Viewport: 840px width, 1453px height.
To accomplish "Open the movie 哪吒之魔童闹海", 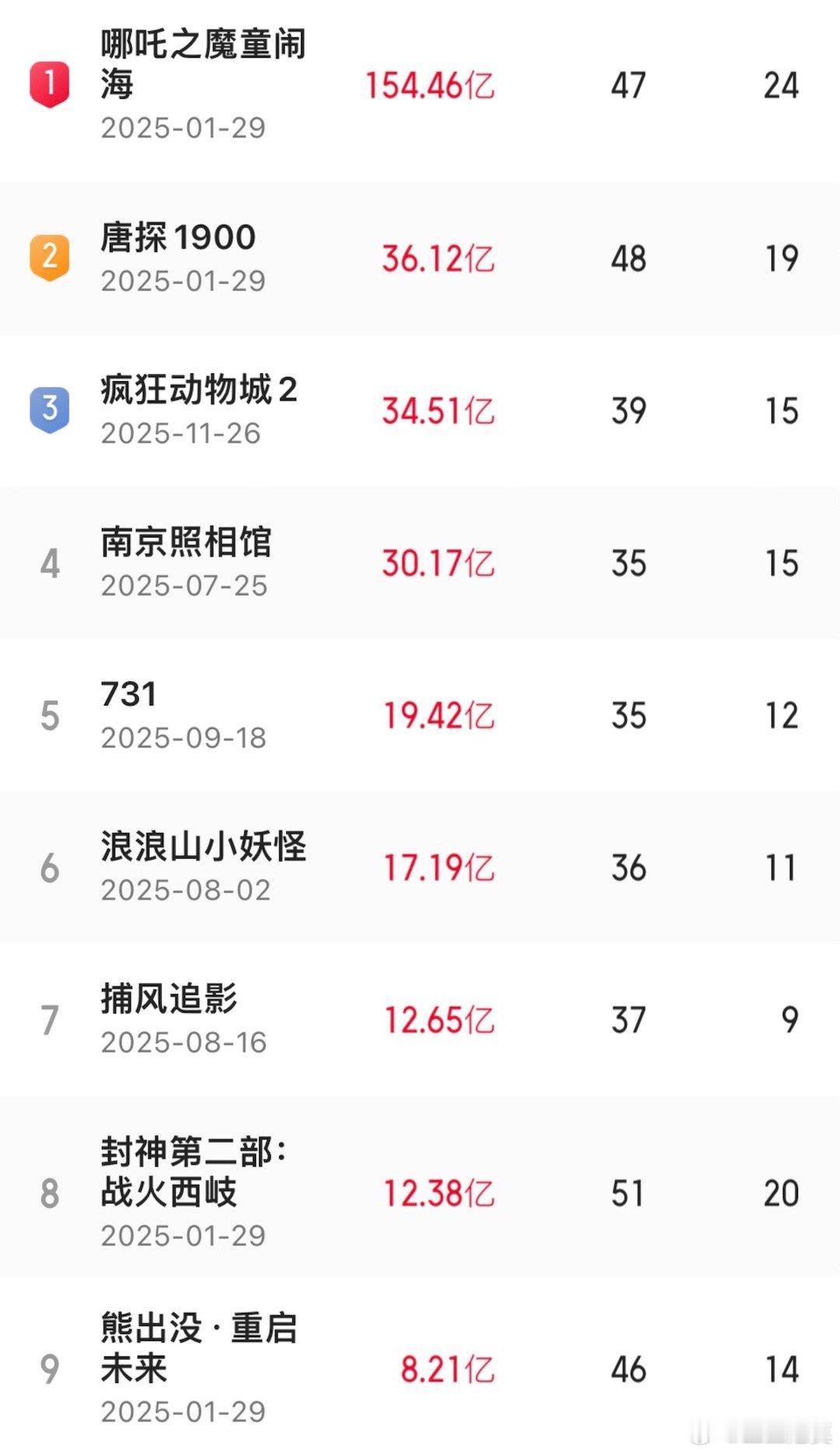I will (204, 66).
